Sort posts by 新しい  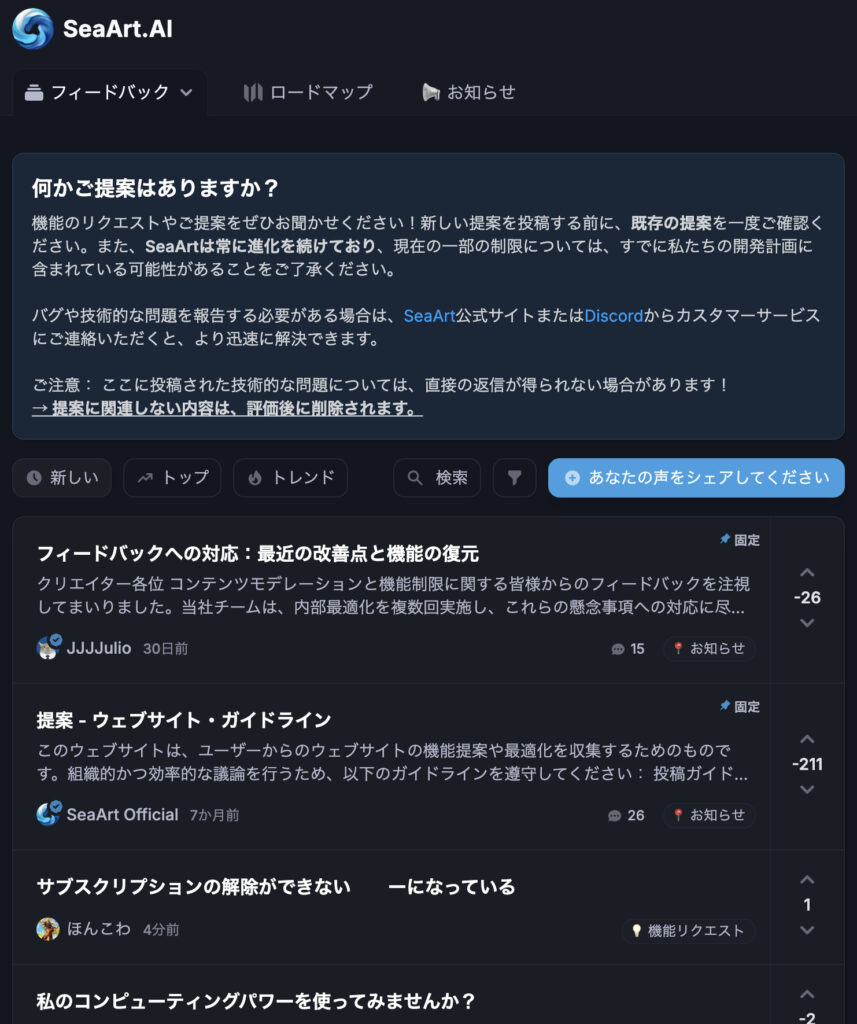pyautogui.click(x=62, y=478)
